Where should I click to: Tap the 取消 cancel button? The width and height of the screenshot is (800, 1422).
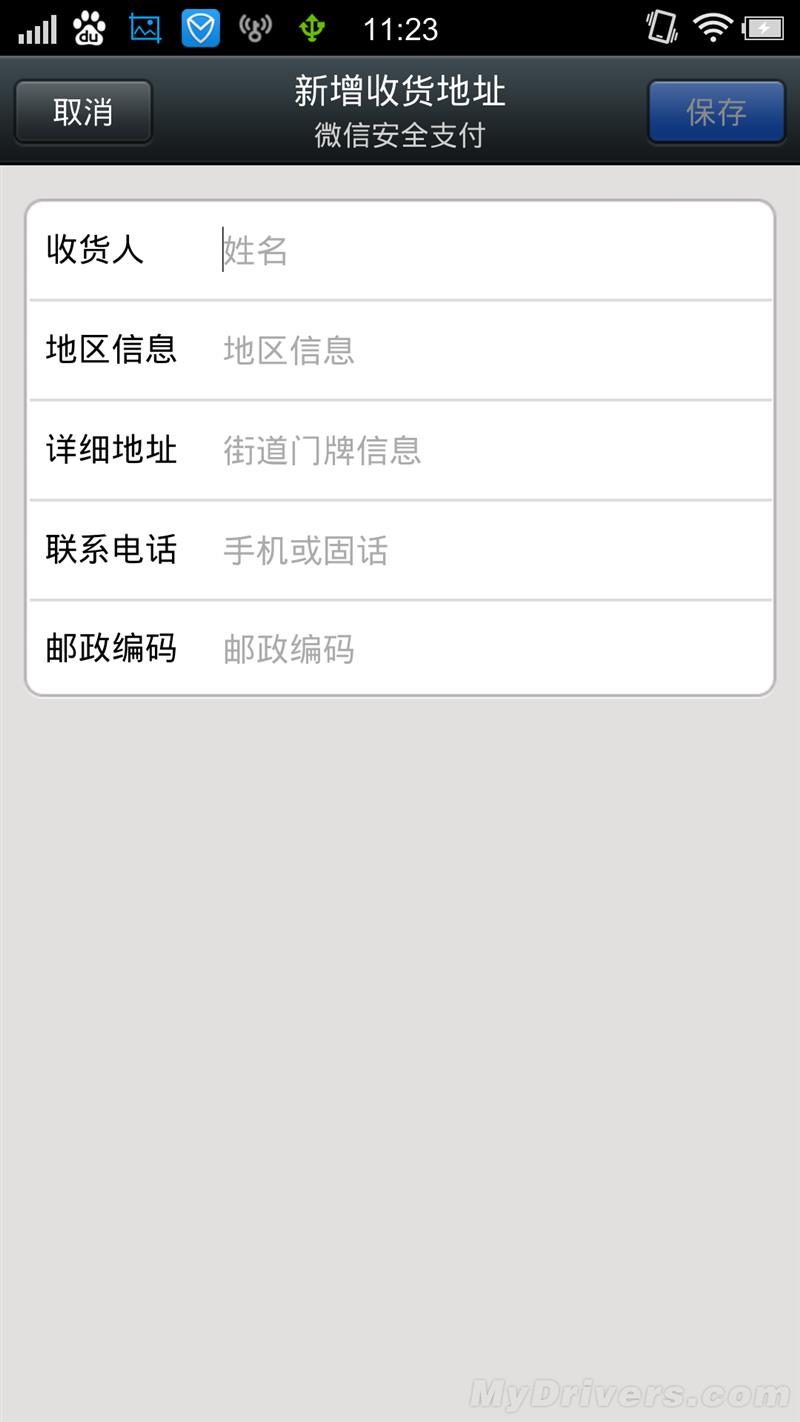[83, 112]
